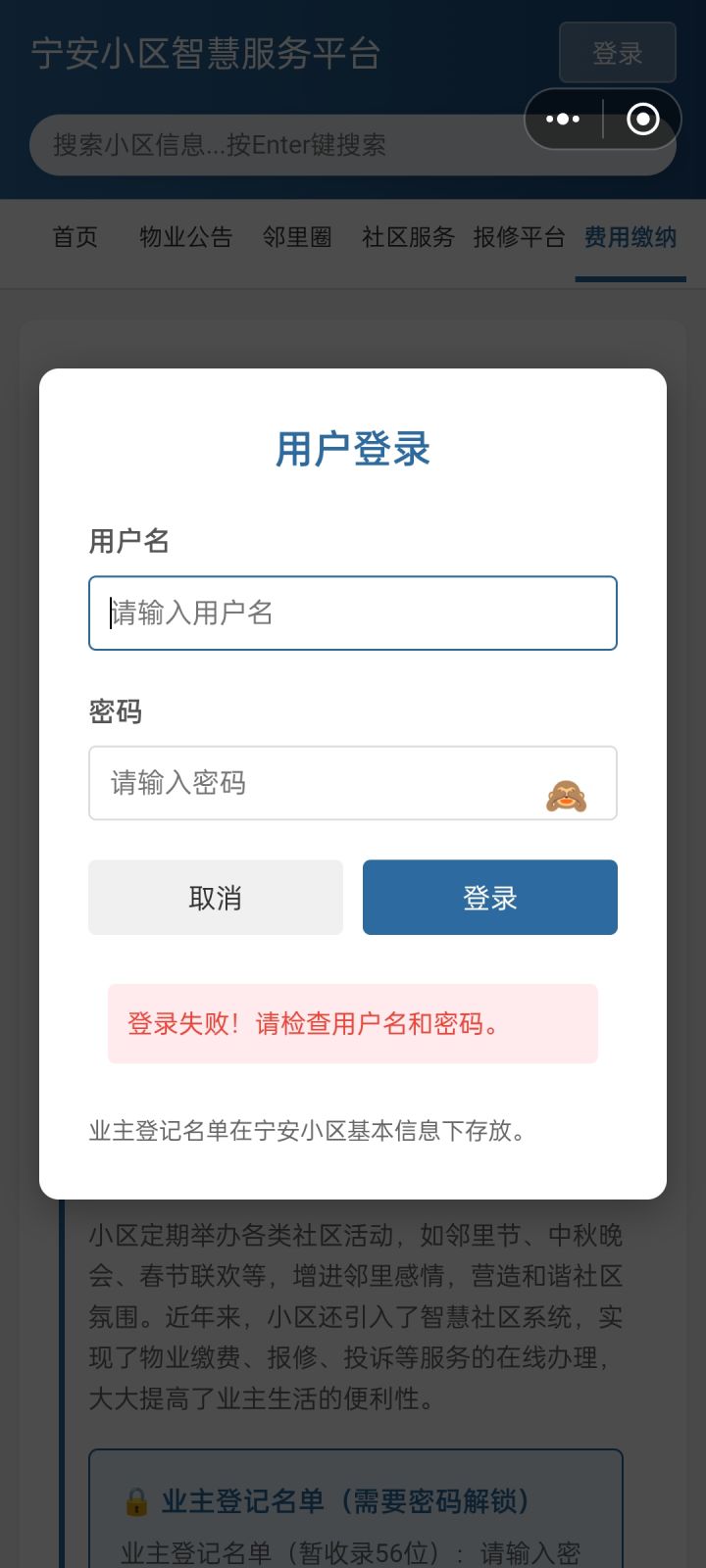The image size is (706, 1568).
Task: Cancel the login with the 取消 button
Action: point(215,897)
